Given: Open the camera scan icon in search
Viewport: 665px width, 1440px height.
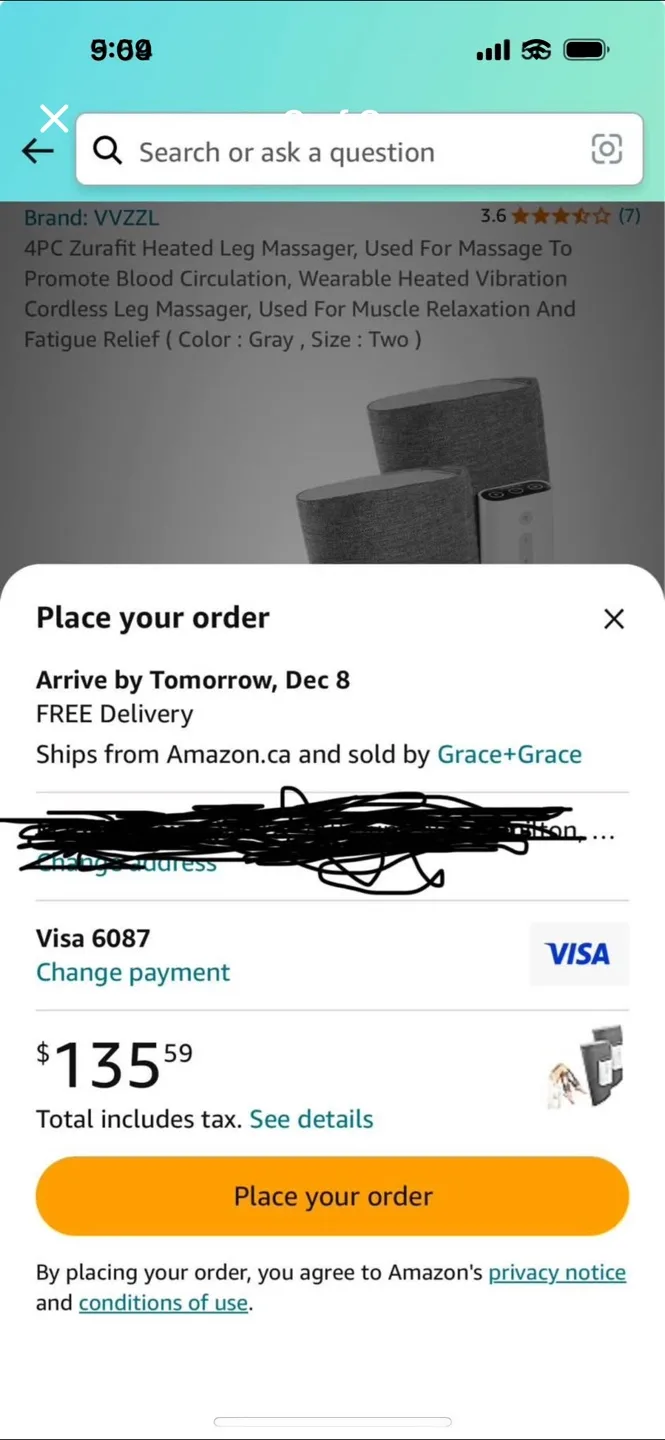Looking at the screenshot, I should pyautogui.click(x=606, y=149).
